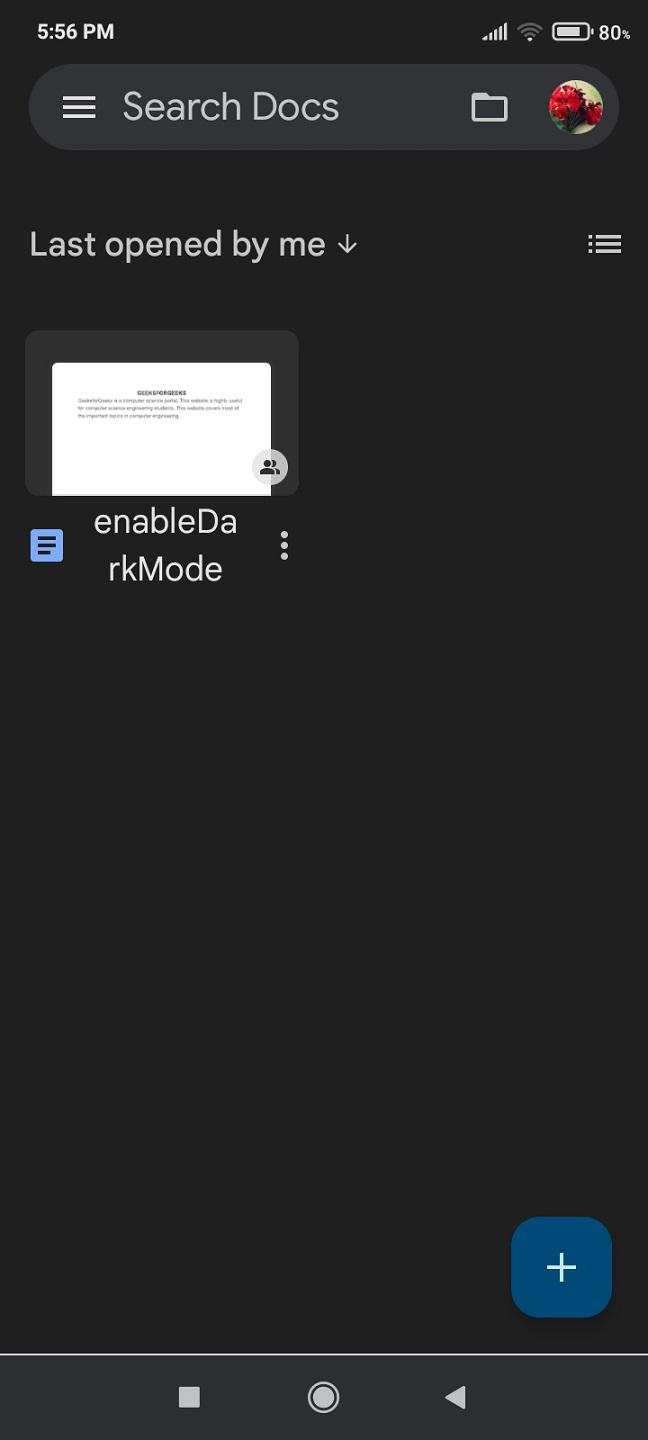Screen dimensions: 648x1440
Task: Switch to list view layout
Action: pos(604,244)
